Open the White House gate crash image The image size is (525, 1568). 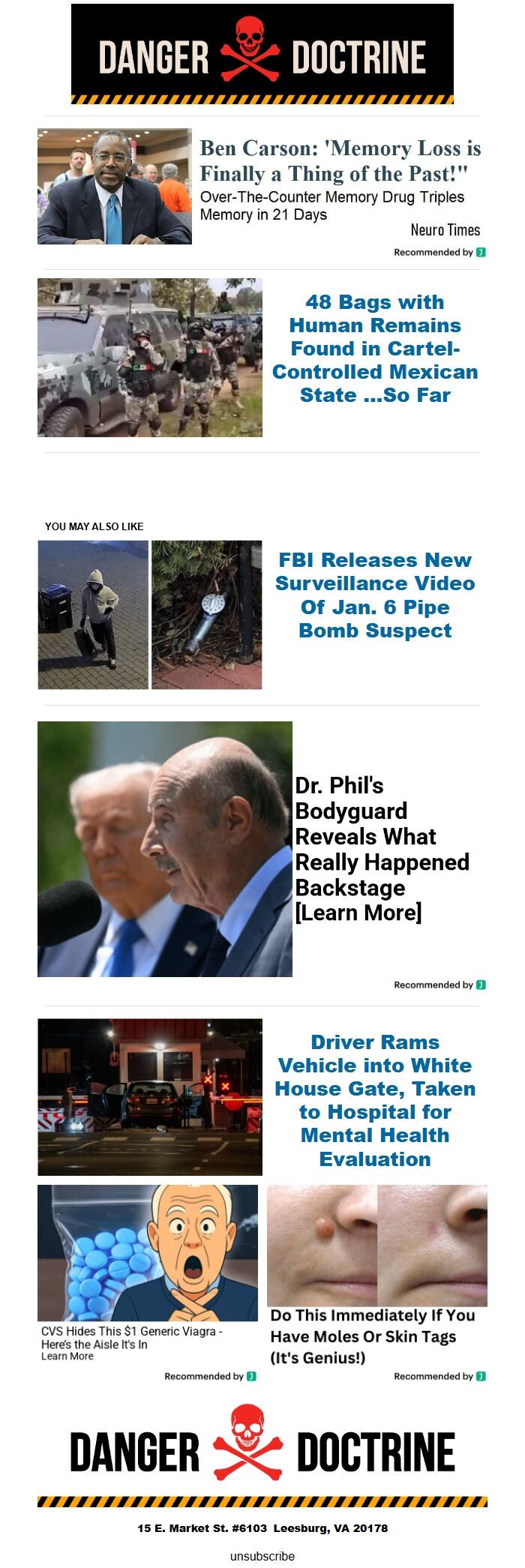pyautogui.click(x=150, y=1097)
